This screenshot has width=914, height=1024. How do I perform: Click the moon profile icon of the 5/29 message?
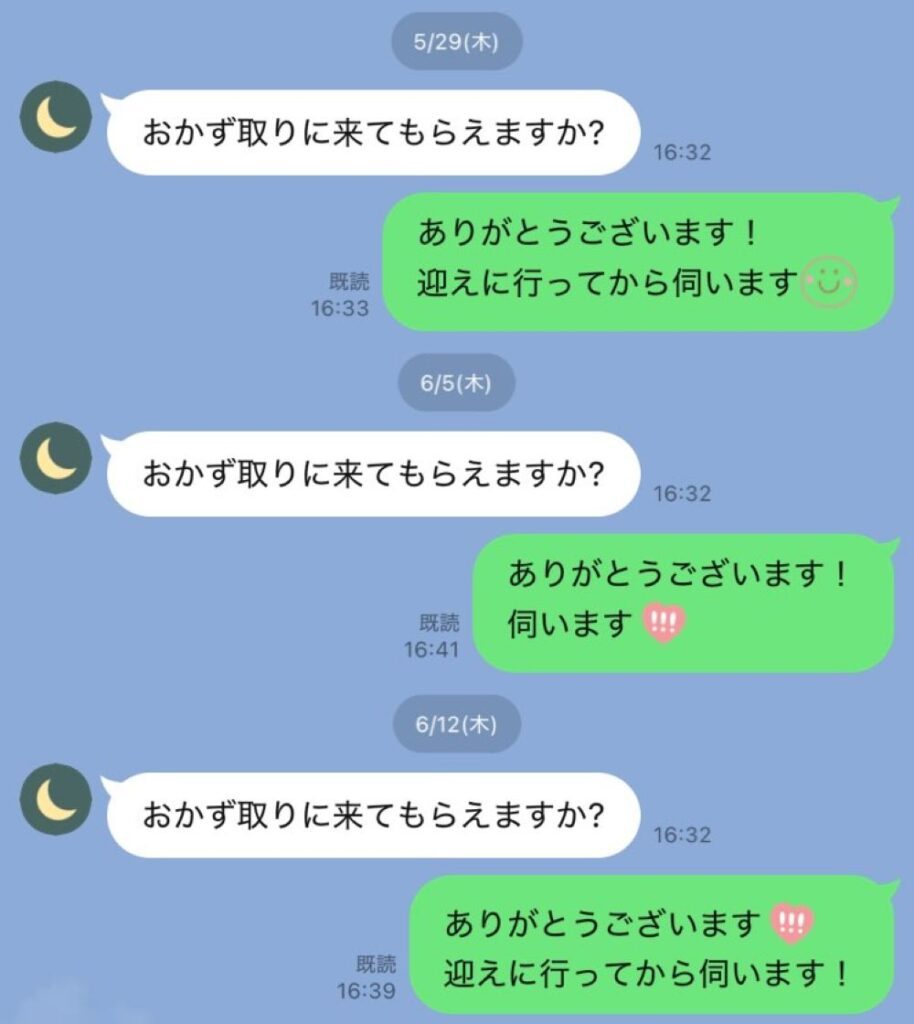[x=57, y=119]
